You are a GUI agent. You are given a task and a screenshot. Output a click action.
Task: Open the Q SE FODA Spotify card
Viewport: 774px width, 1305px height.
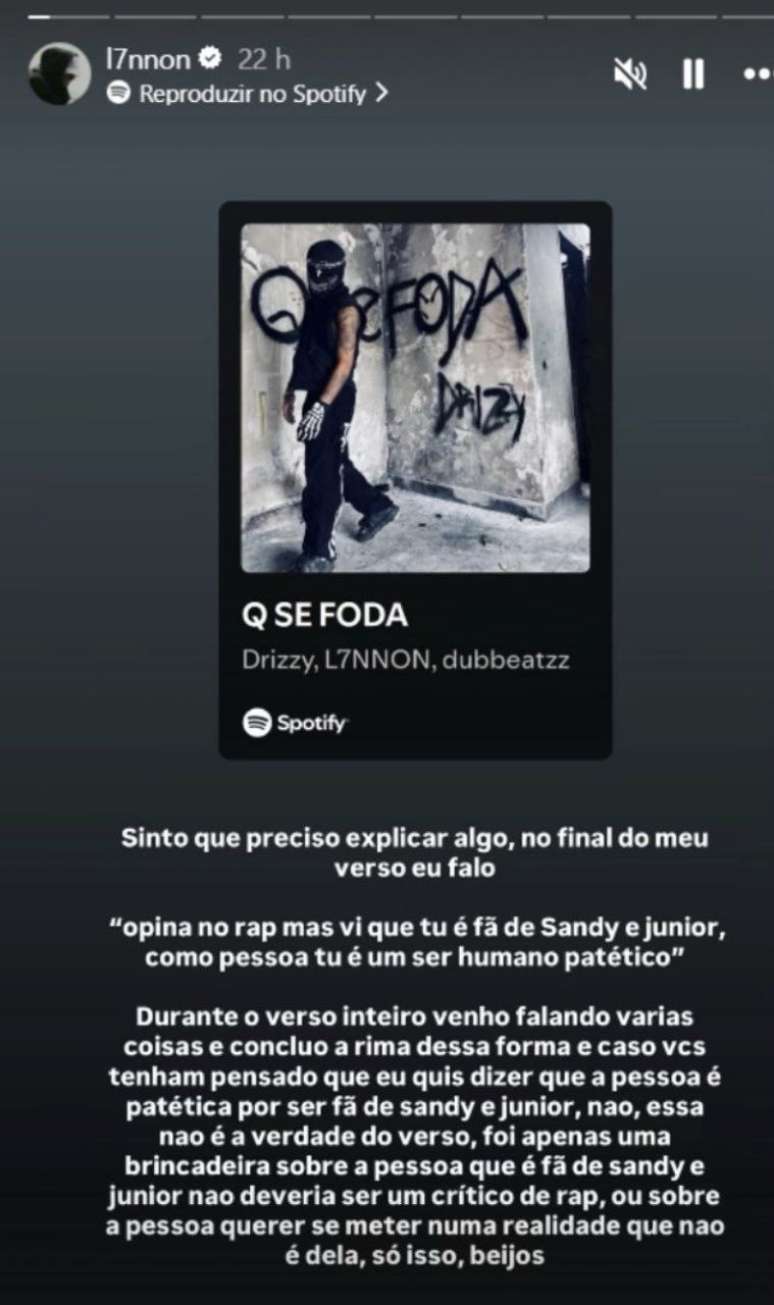(415, 480)
